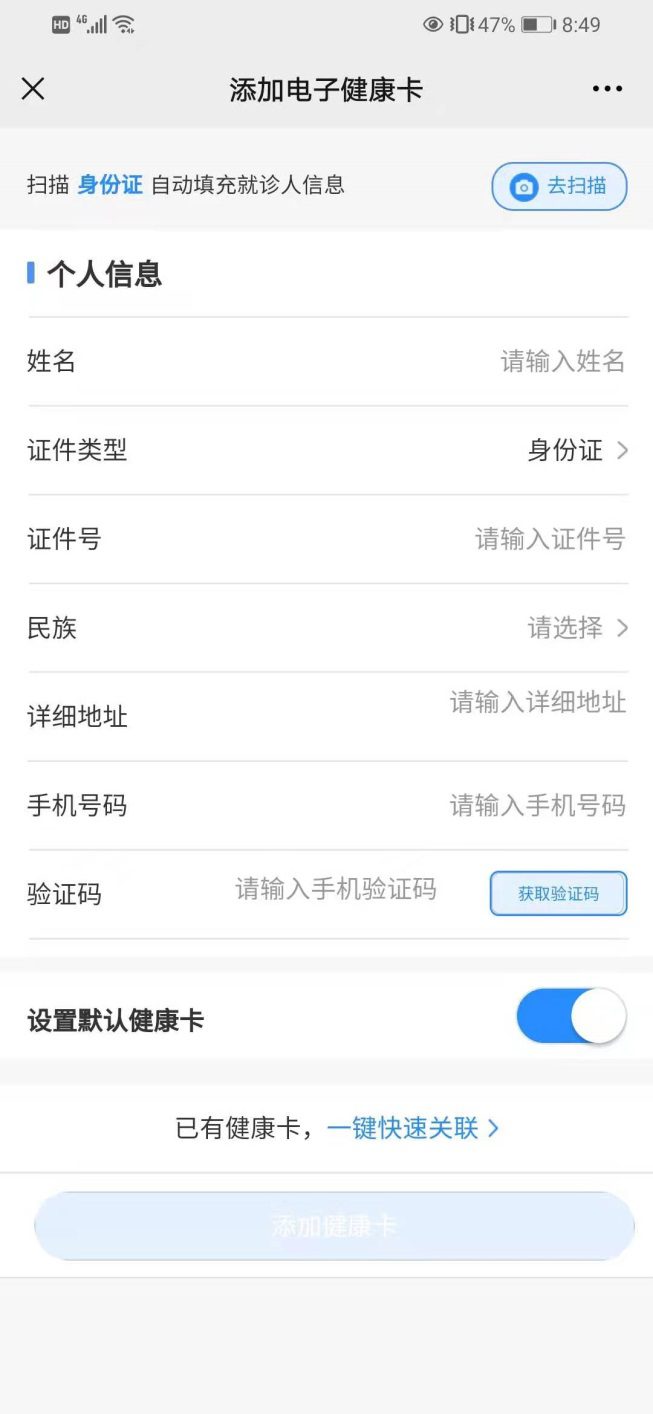Open the three-dot overflow menu
The height and width of the screenshot is (1414, 653).
point(607,89)
